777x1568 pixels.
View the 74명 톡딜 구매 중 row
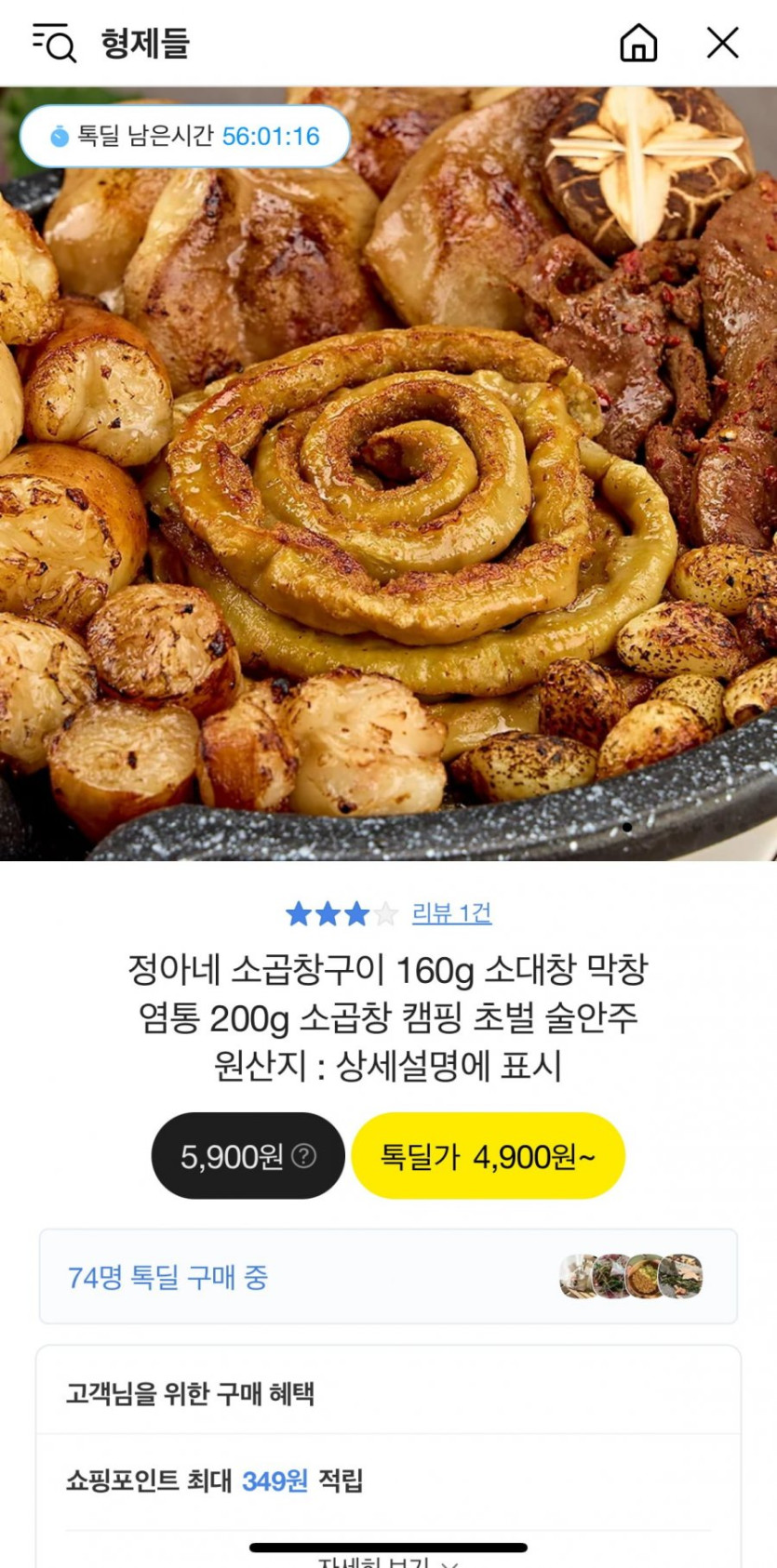pyautogui.click(x=388, y=1277)
